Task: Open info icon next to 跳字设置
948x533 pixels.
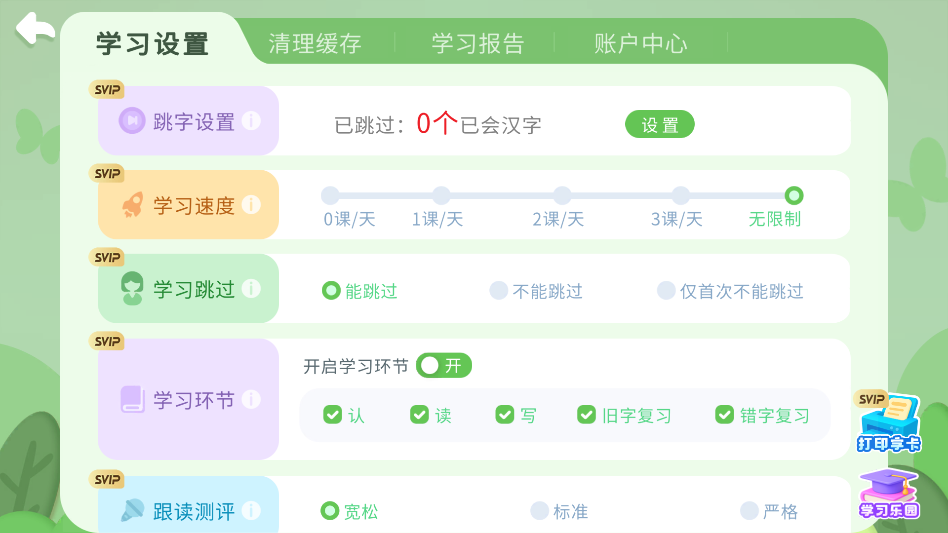Action: tap(251, 121)
